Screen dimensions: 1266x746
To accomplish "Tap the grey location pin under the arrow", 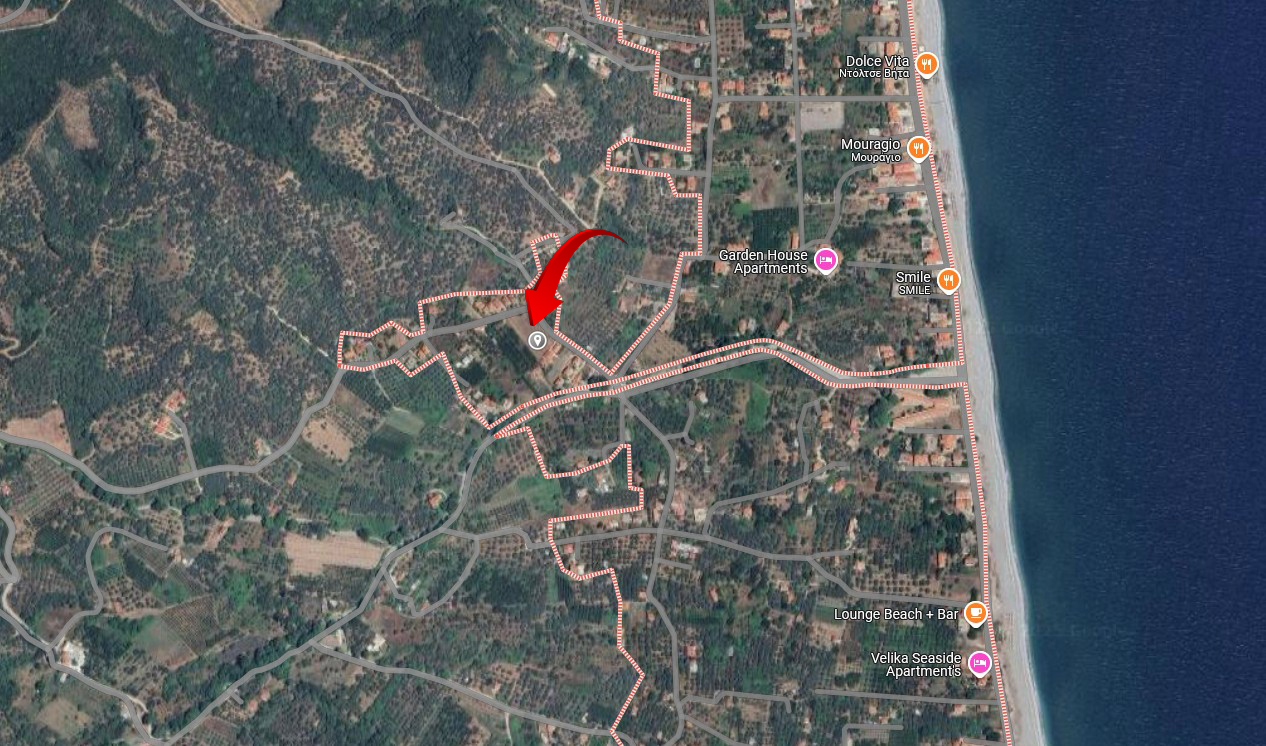I will 537,340.
